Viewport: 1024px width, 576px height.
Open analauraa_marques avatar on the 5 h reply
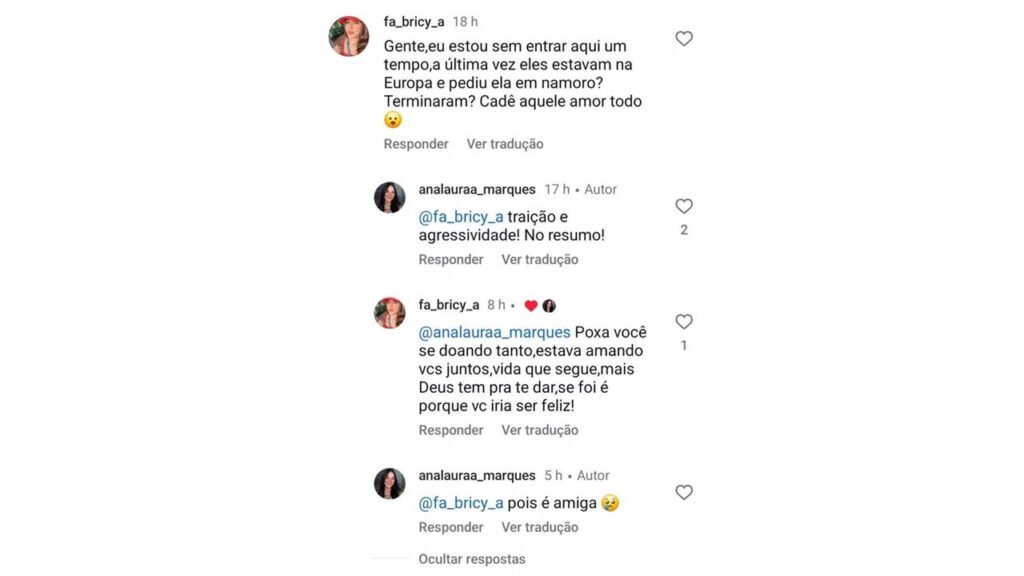click(389, 484)
